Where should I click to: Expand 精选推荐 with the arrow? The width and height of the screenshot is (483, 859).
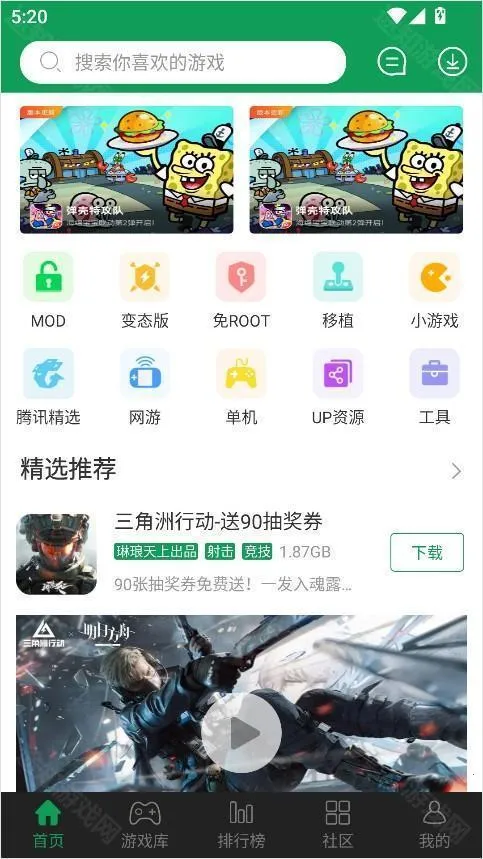coord(456,471)
